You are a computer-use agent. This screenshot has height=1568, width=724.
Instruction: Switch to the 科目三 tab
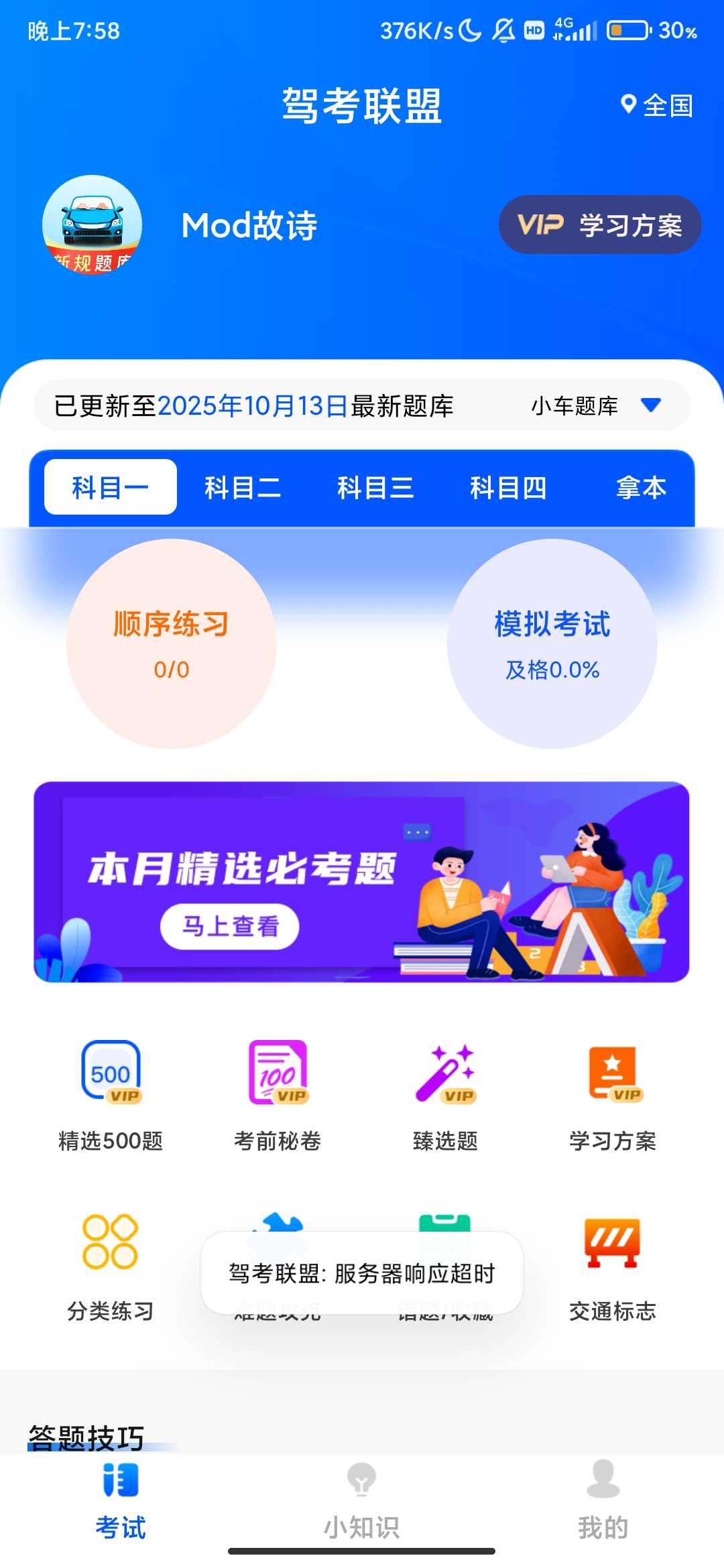375,487
